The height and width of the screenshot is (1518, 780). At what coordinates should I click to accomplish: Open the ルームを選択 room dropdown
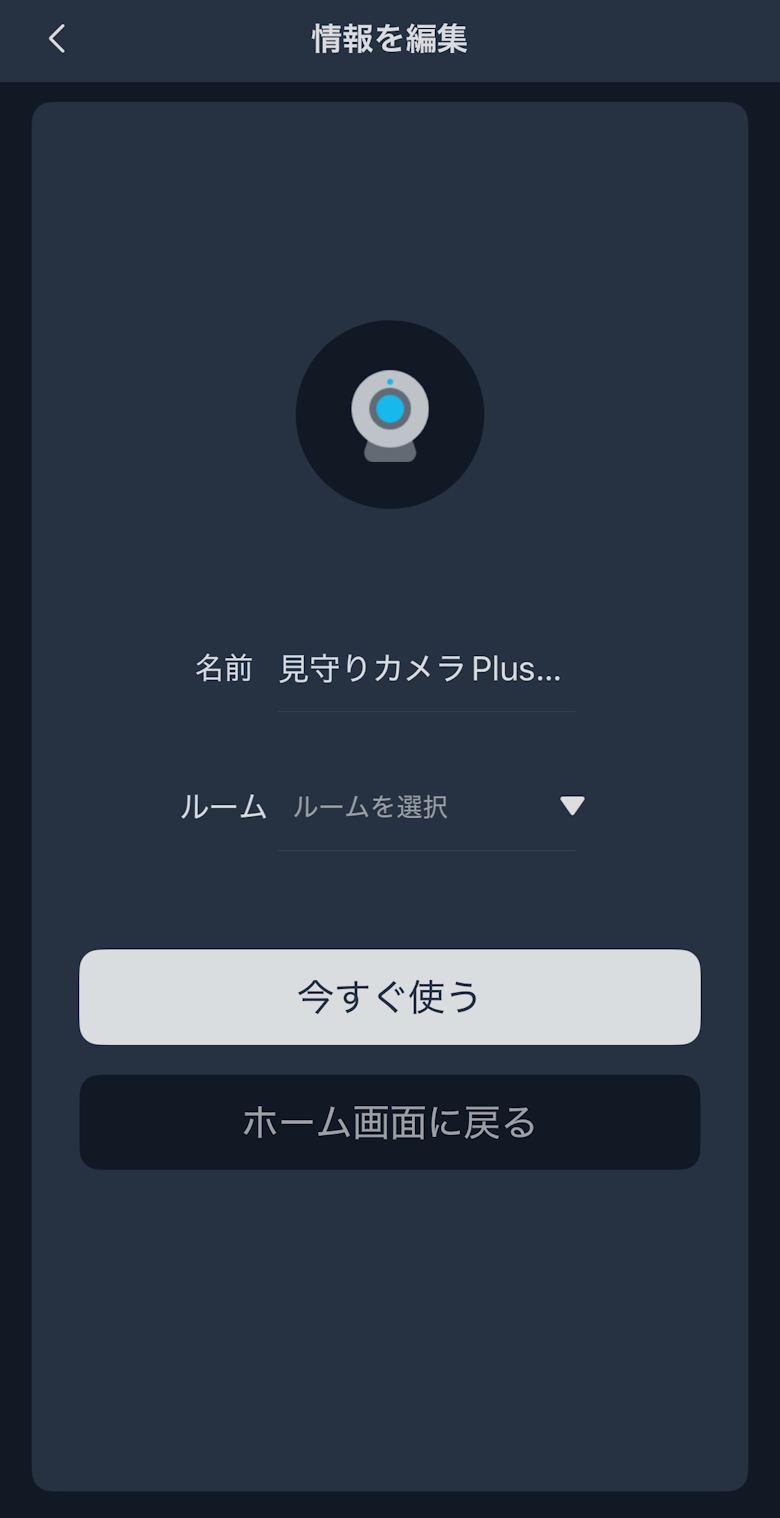pyautogui.click(x=432, y=806)
